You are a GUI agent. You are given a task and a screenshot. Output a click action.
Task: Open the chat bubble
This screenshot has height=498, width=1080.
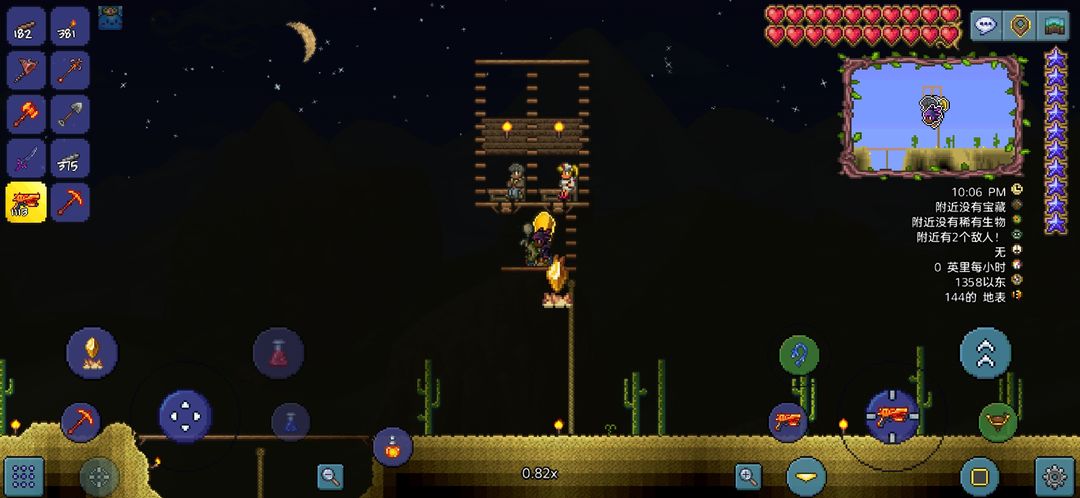pyautogui.click(x=986, y=26)
